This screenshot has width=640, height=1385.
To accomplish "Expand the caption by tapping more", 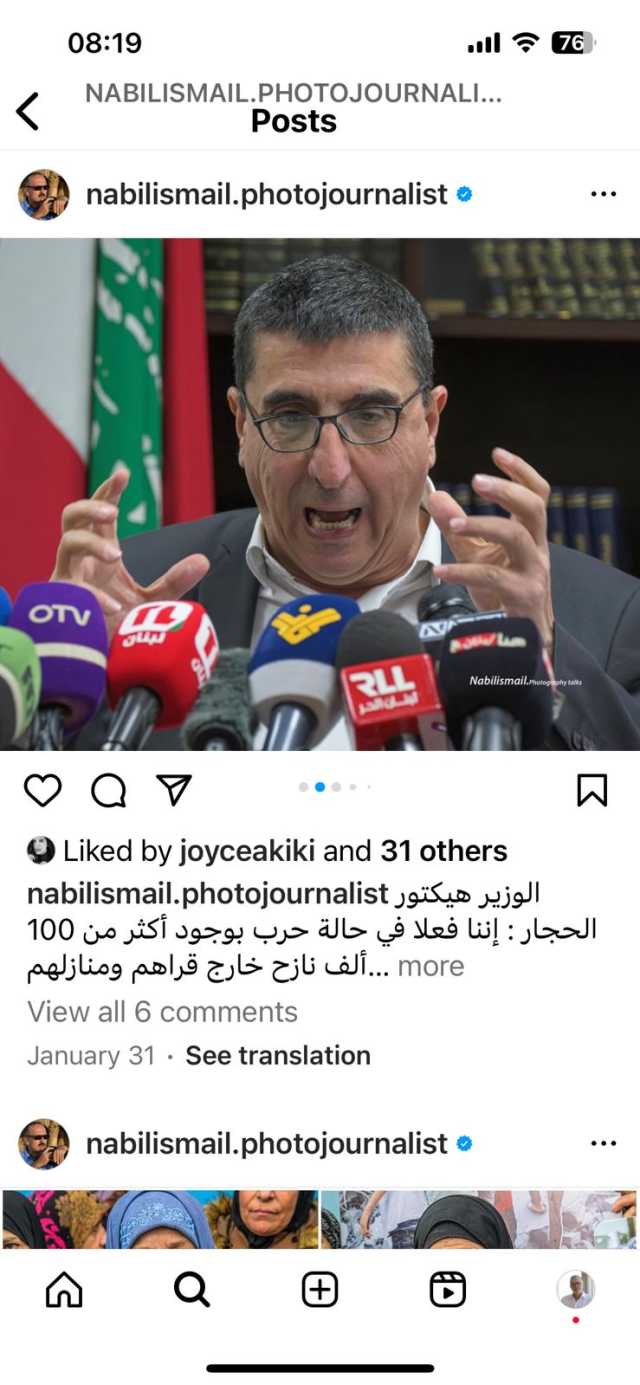I will click(431, 967).
